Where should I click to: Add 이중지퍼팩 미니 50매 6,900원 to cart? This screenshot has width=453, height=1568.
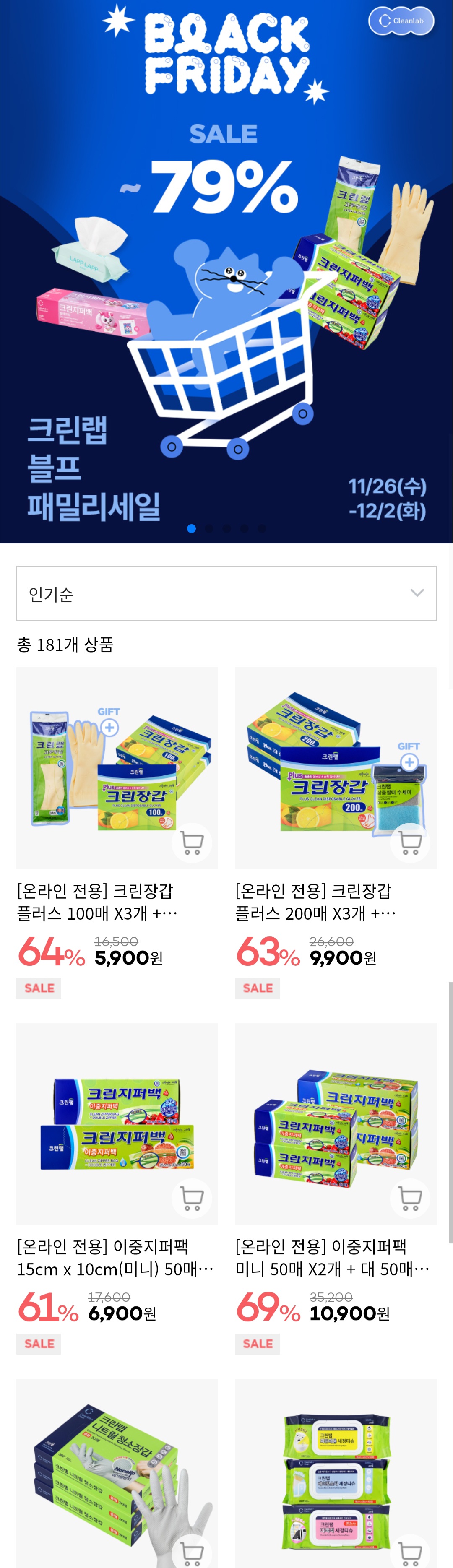click(192, 1198)
